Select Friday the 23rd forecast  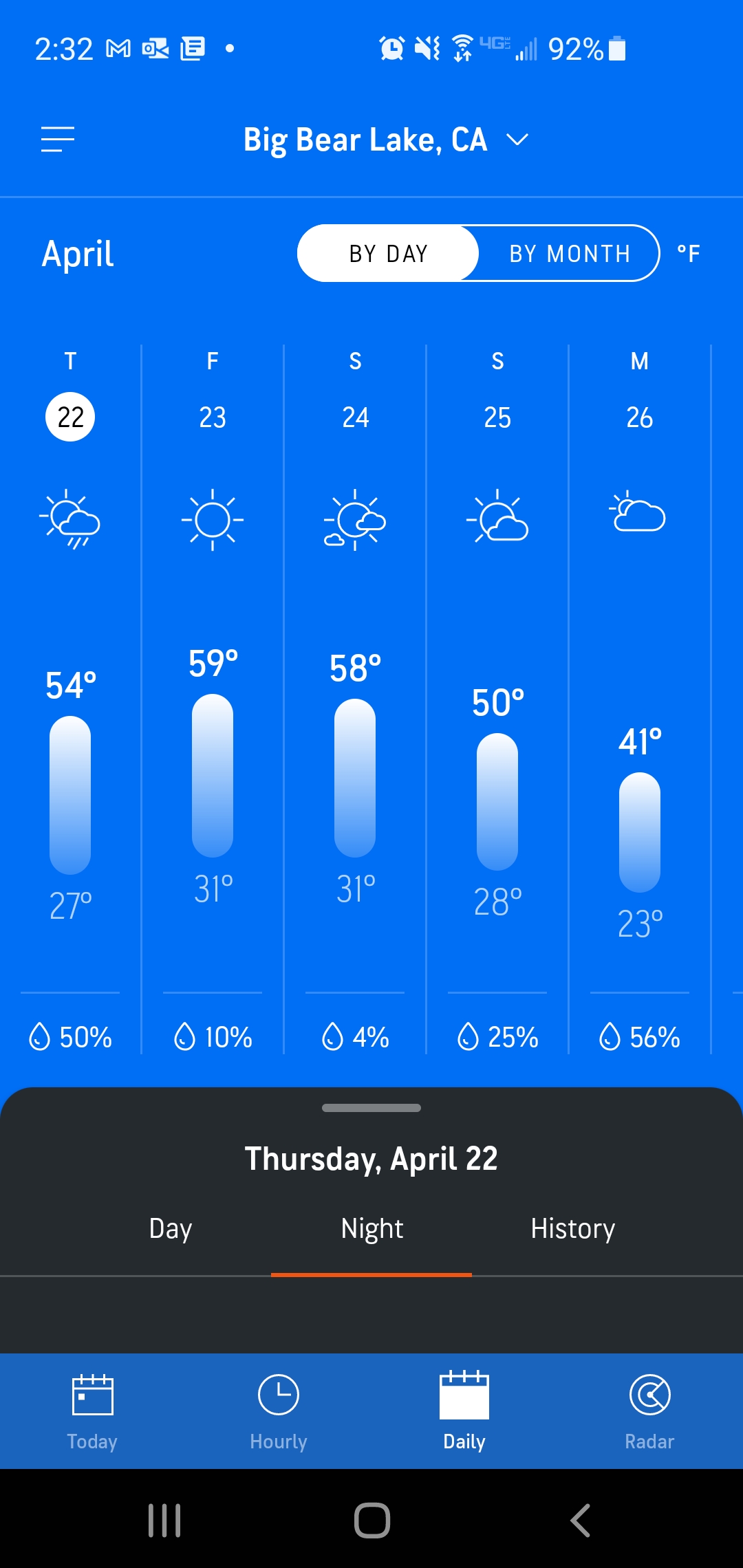pyautogui.click(x=213, y=417)
